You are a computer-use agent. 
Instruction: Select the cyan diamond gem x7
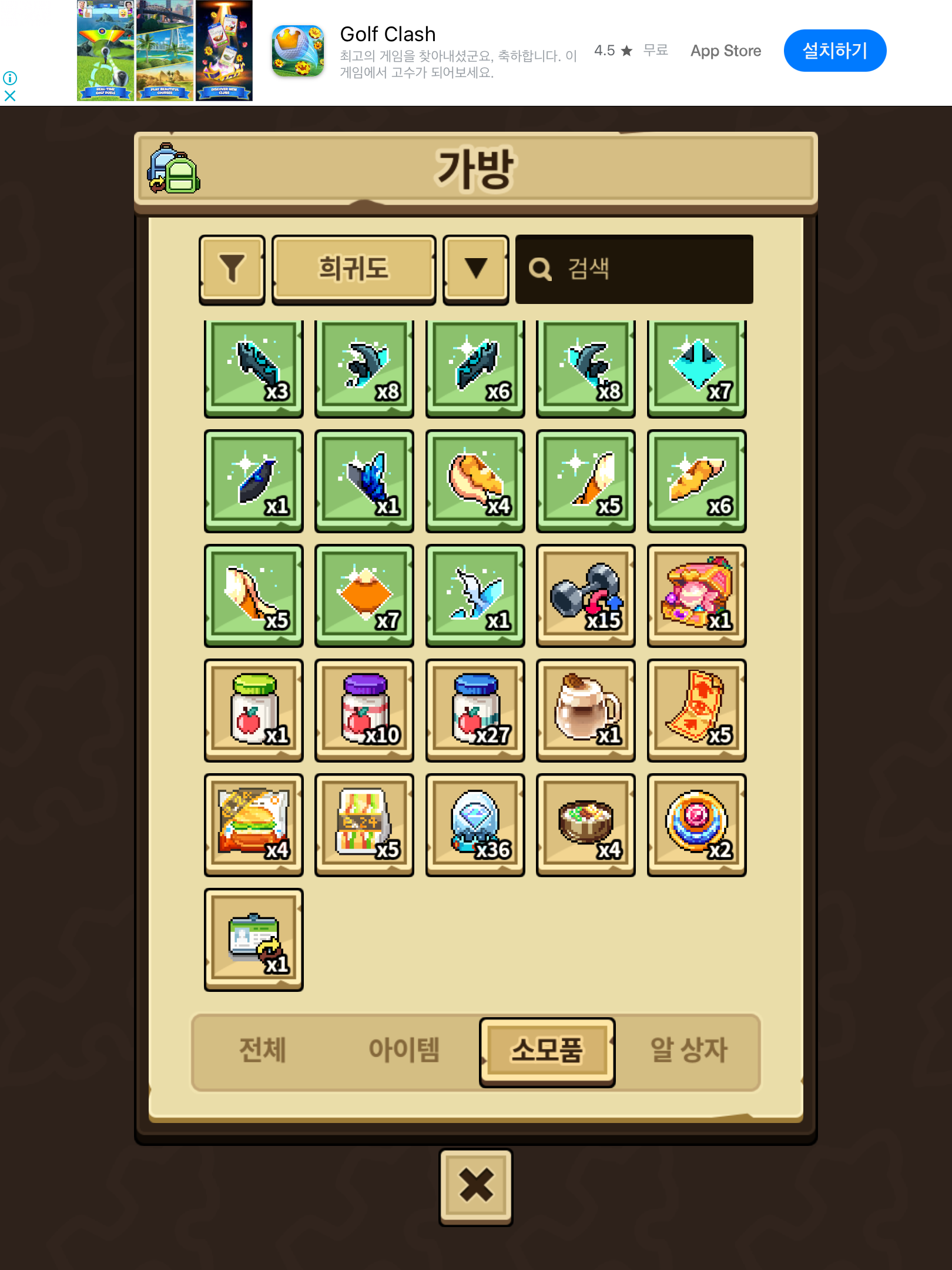coord(696,367)
